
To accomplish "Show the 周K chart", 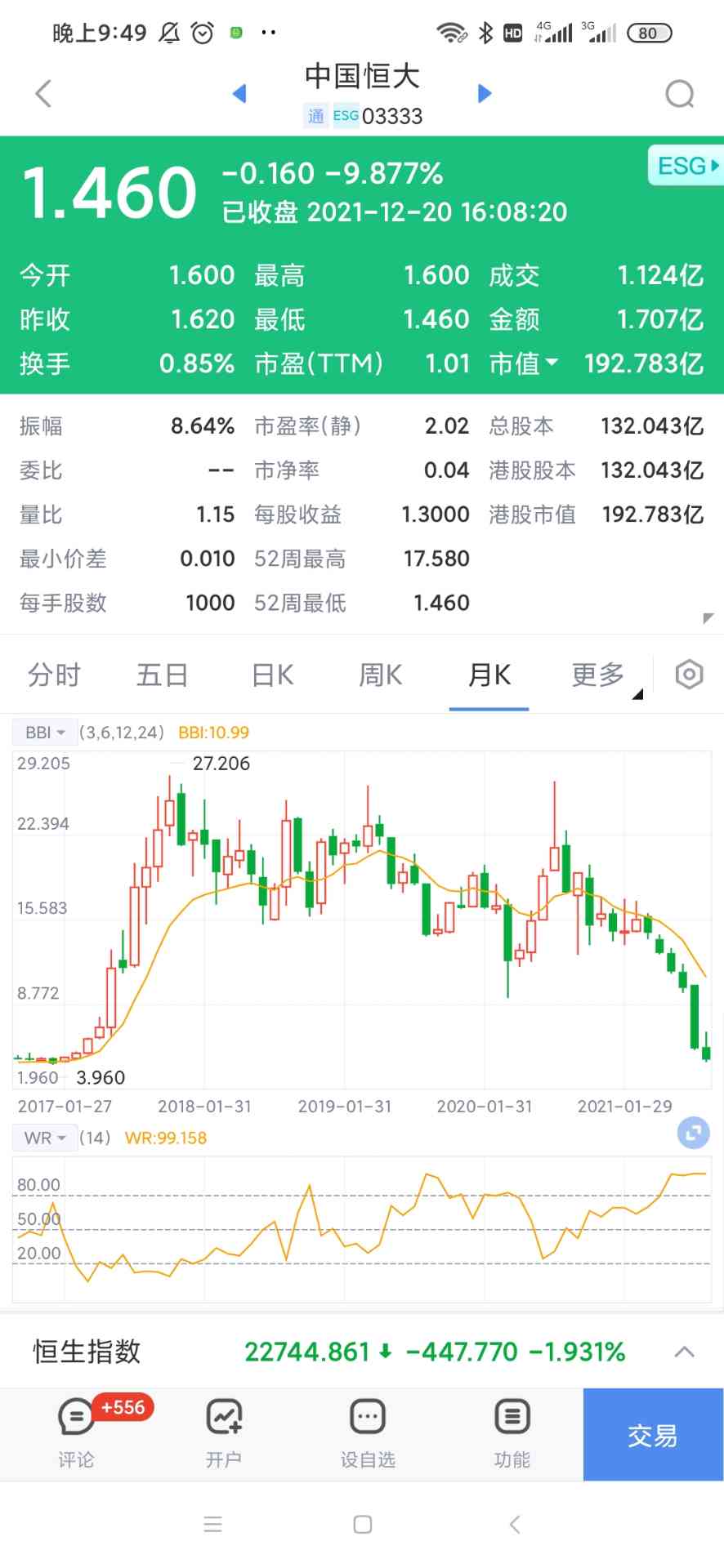I will pos(380,675).
